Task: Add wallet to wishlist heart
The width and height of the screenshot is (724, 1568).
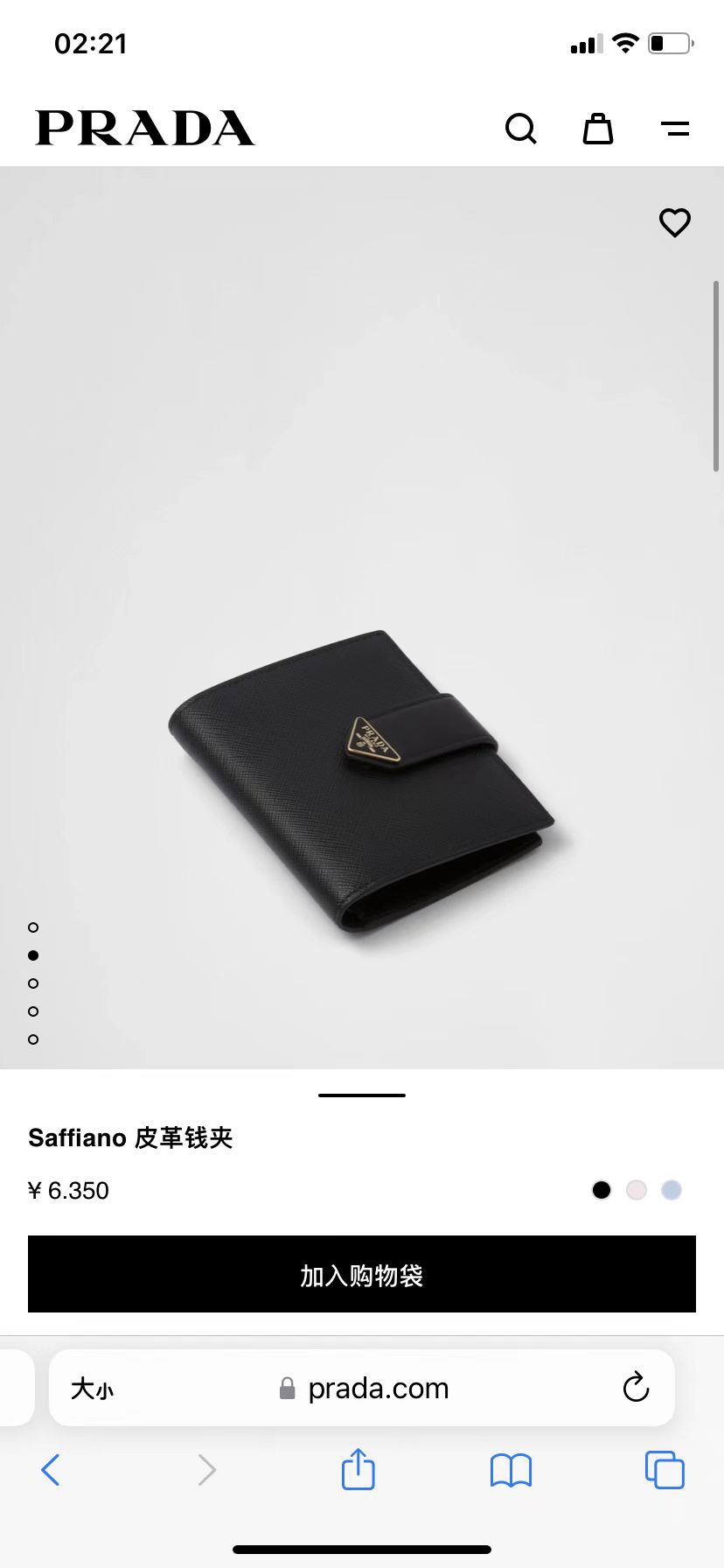Action: tap(675, 222)
